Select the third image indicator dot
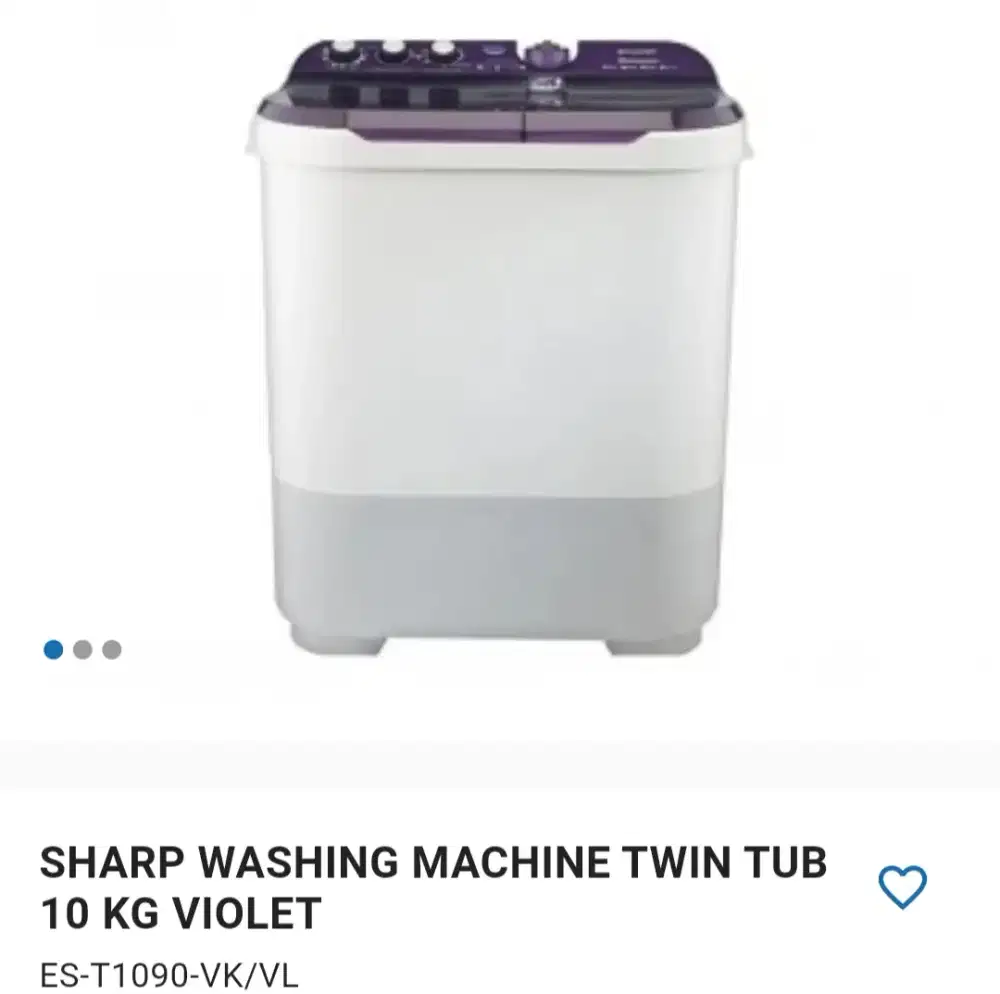The width and height of the screenshot is (1000, 994). click(112, 650)
